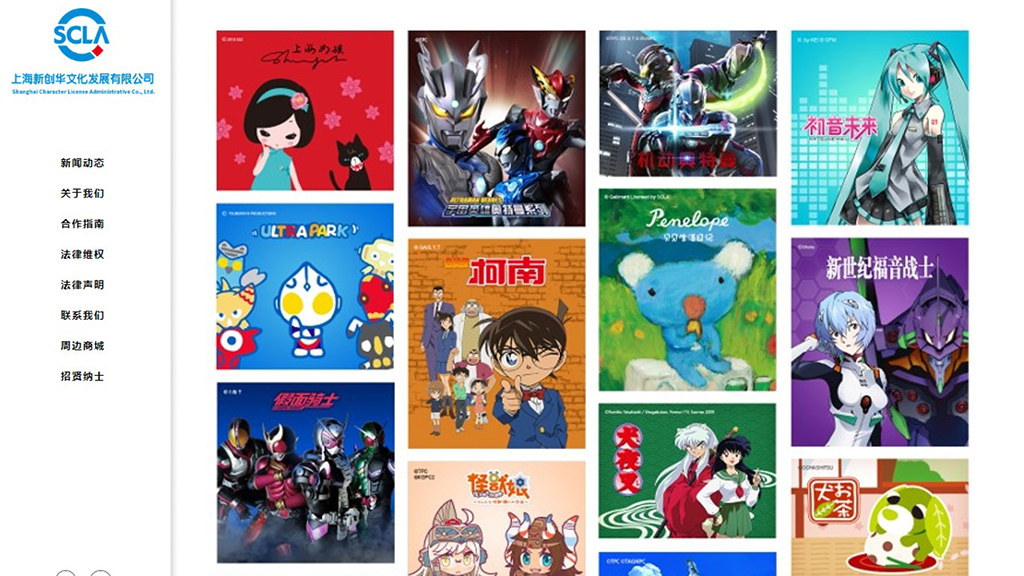Viewport: 1024px width, 576px height.
Task: Open the 新闻动态 menu item
Action: (x=82, y=163)
